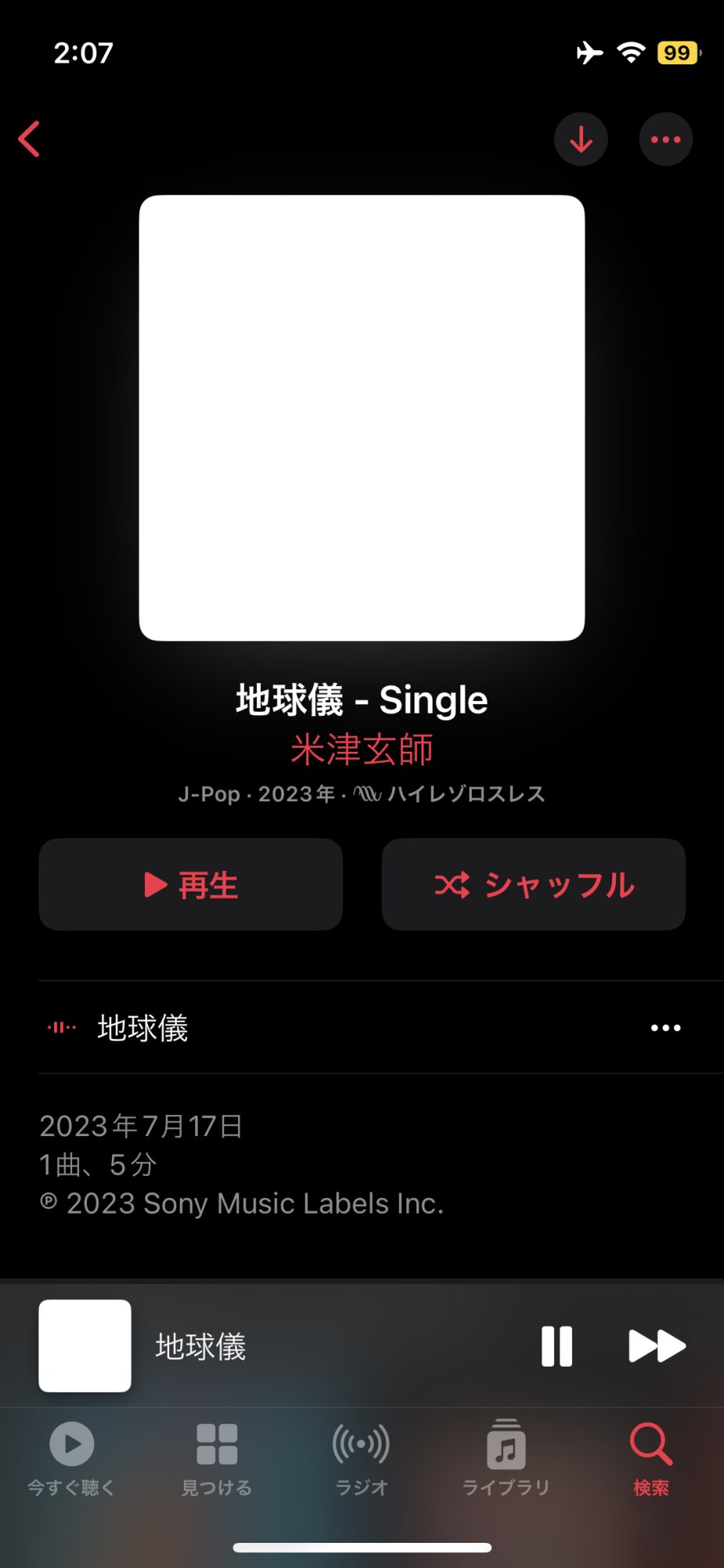
Task: Pause the currently playing song
Action: [x=556, y=1346]
